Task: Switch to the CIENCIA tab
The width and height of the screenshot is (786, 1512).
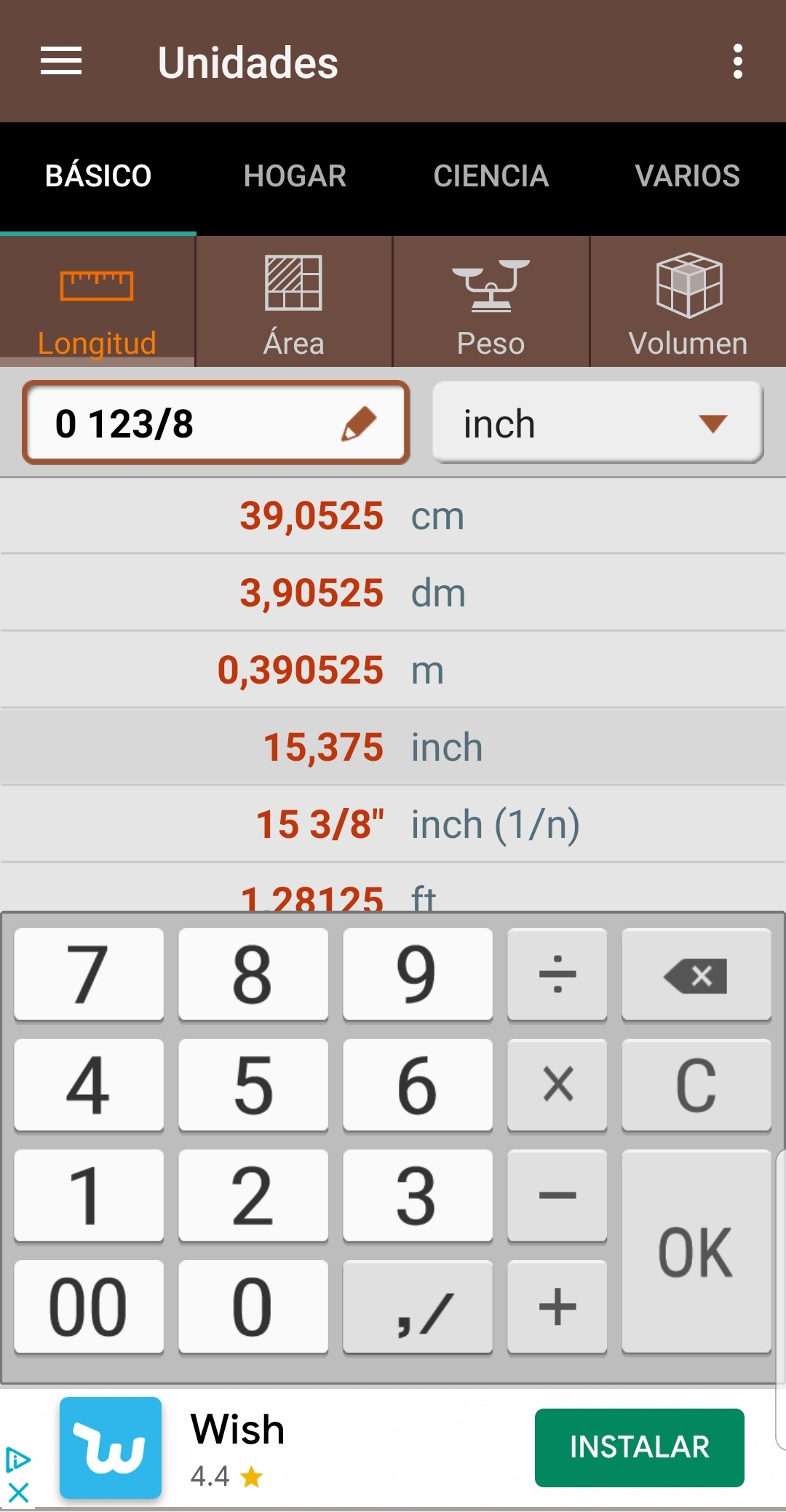Action: [x=491, y=176]
